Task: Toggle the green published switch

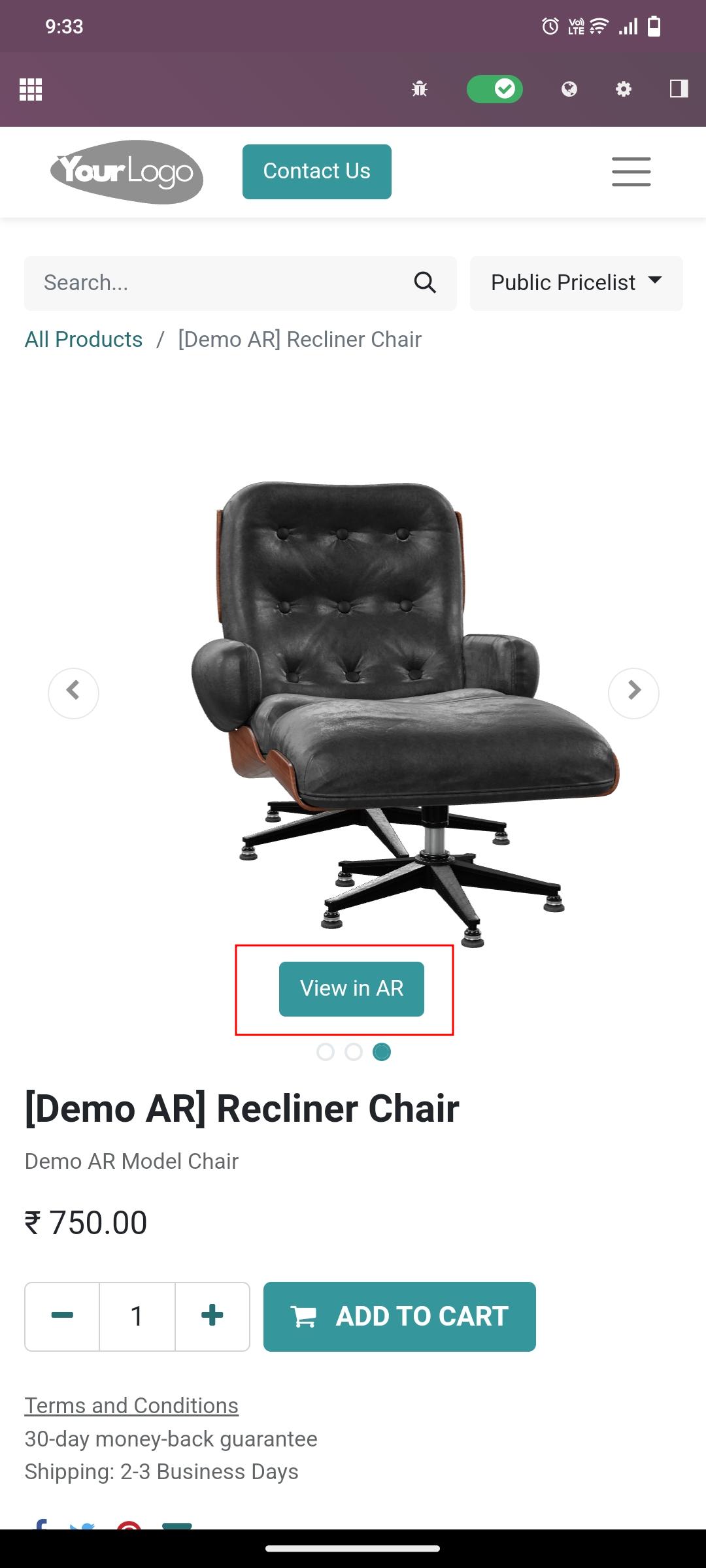Action: (x=495, y=89)
